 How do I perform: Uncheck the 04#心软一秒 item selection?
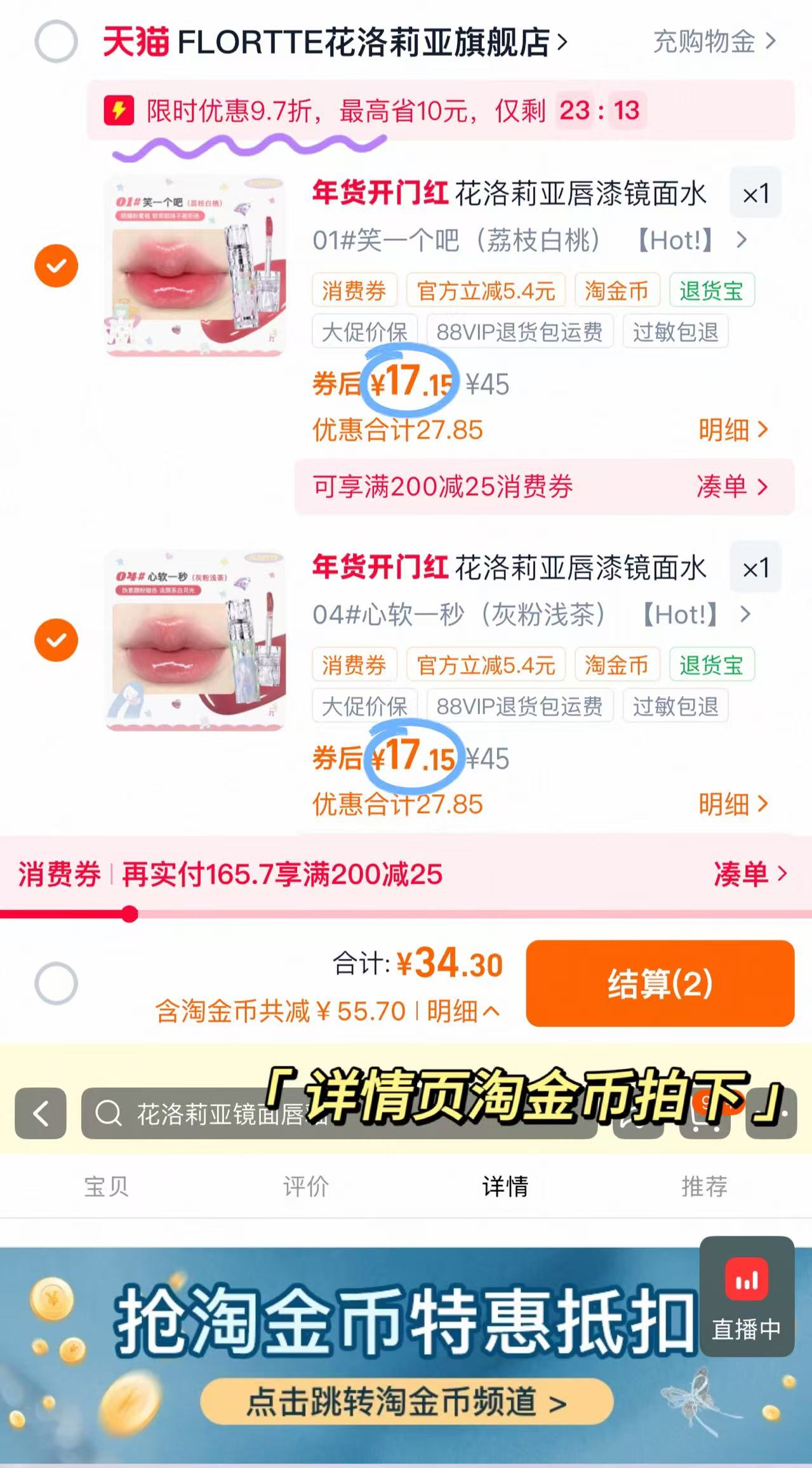[x=57, y=639]
